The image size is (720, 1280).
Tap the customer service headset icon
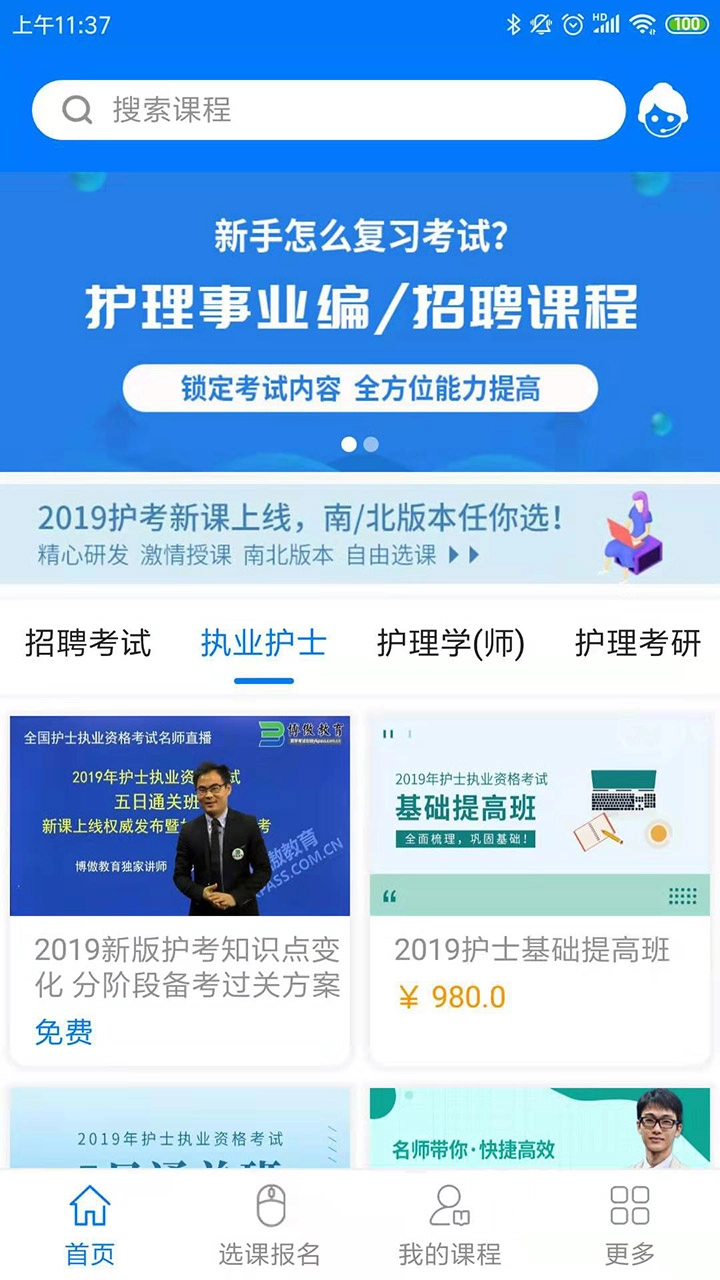(x=663, y=110)
